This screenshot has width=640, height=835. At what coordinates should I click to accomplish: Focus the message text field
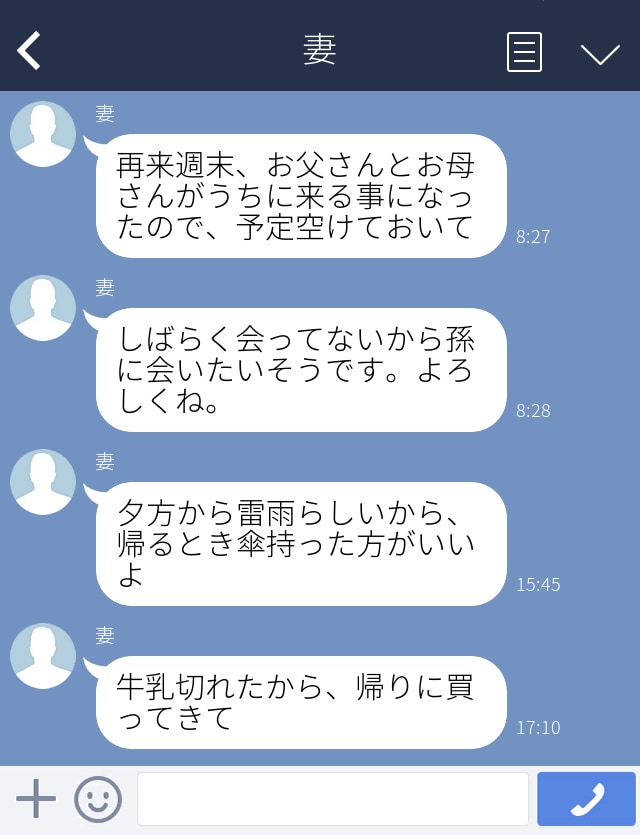pyautogui.click(x=332, y=799)
